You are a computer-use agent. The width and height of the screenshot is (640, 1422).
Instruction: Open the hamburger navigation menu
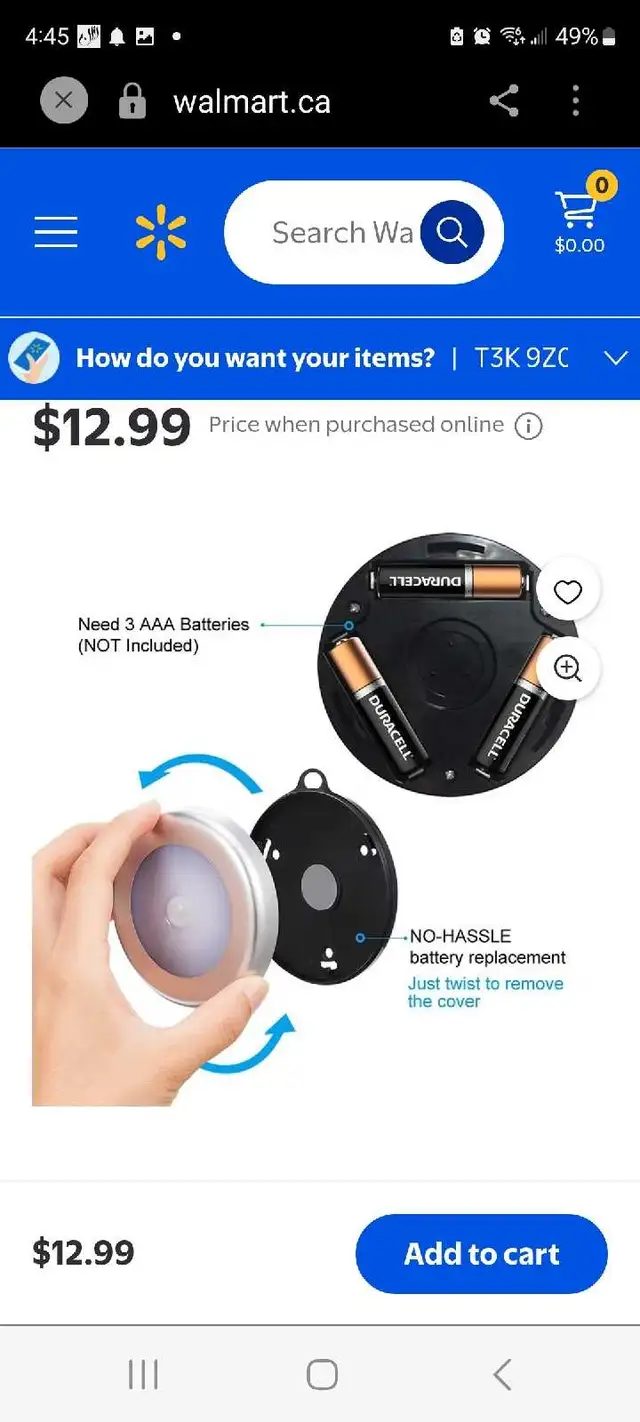(x=56, y=232)
